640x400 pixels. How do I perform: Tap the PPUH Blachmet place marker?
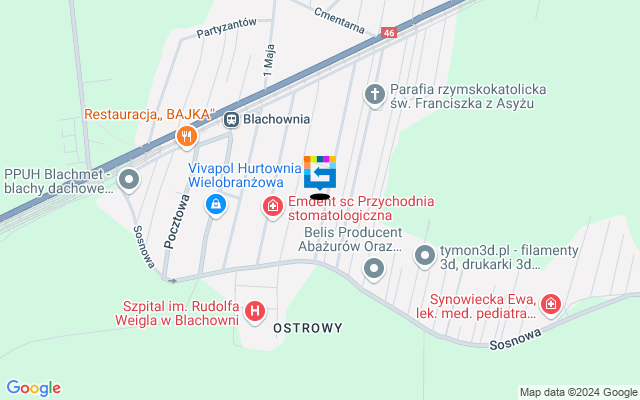click(x=128, y=181)
